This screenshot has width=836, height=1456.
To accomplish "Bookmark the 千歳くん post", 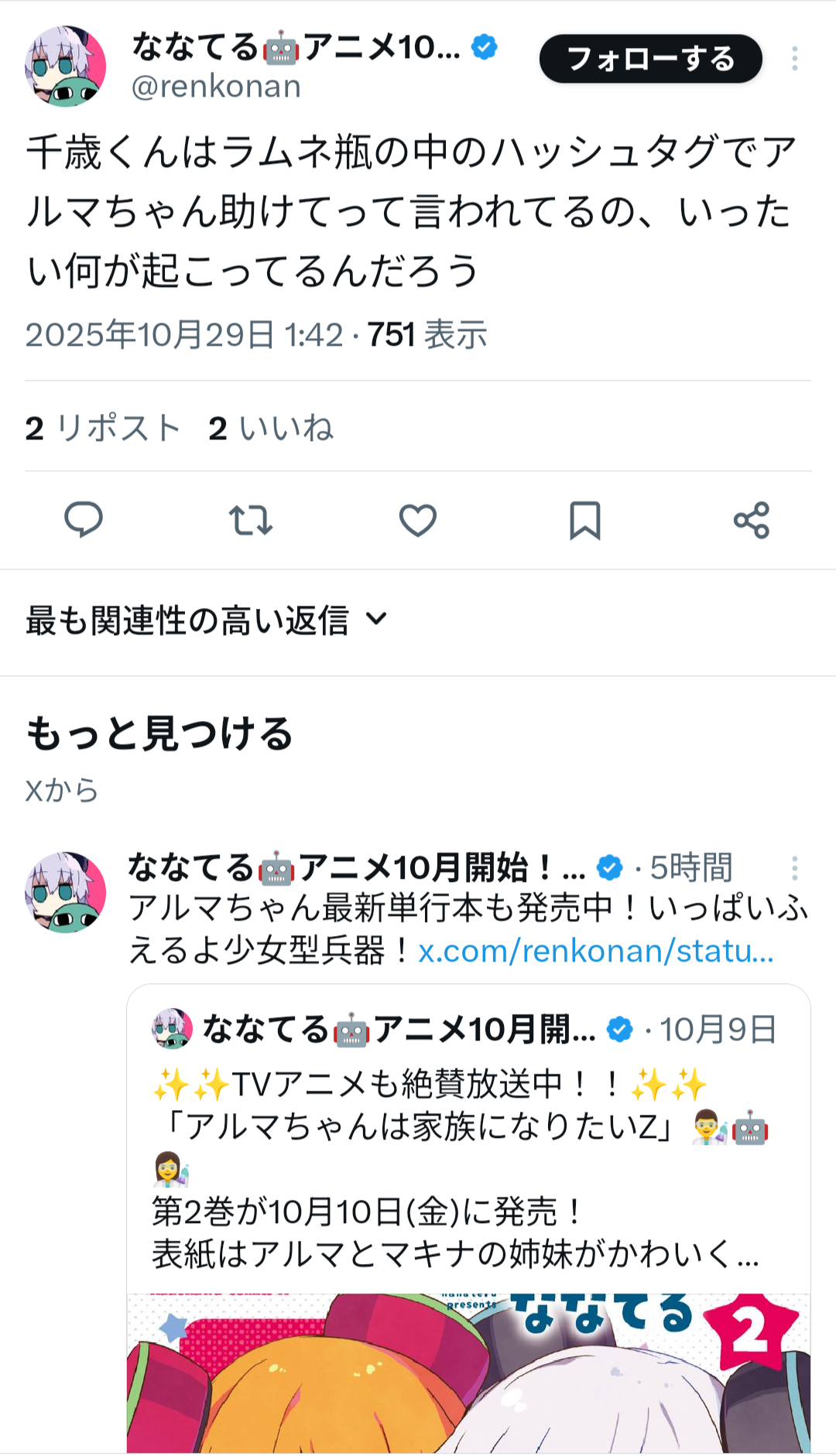I will [x=585, y=520].
